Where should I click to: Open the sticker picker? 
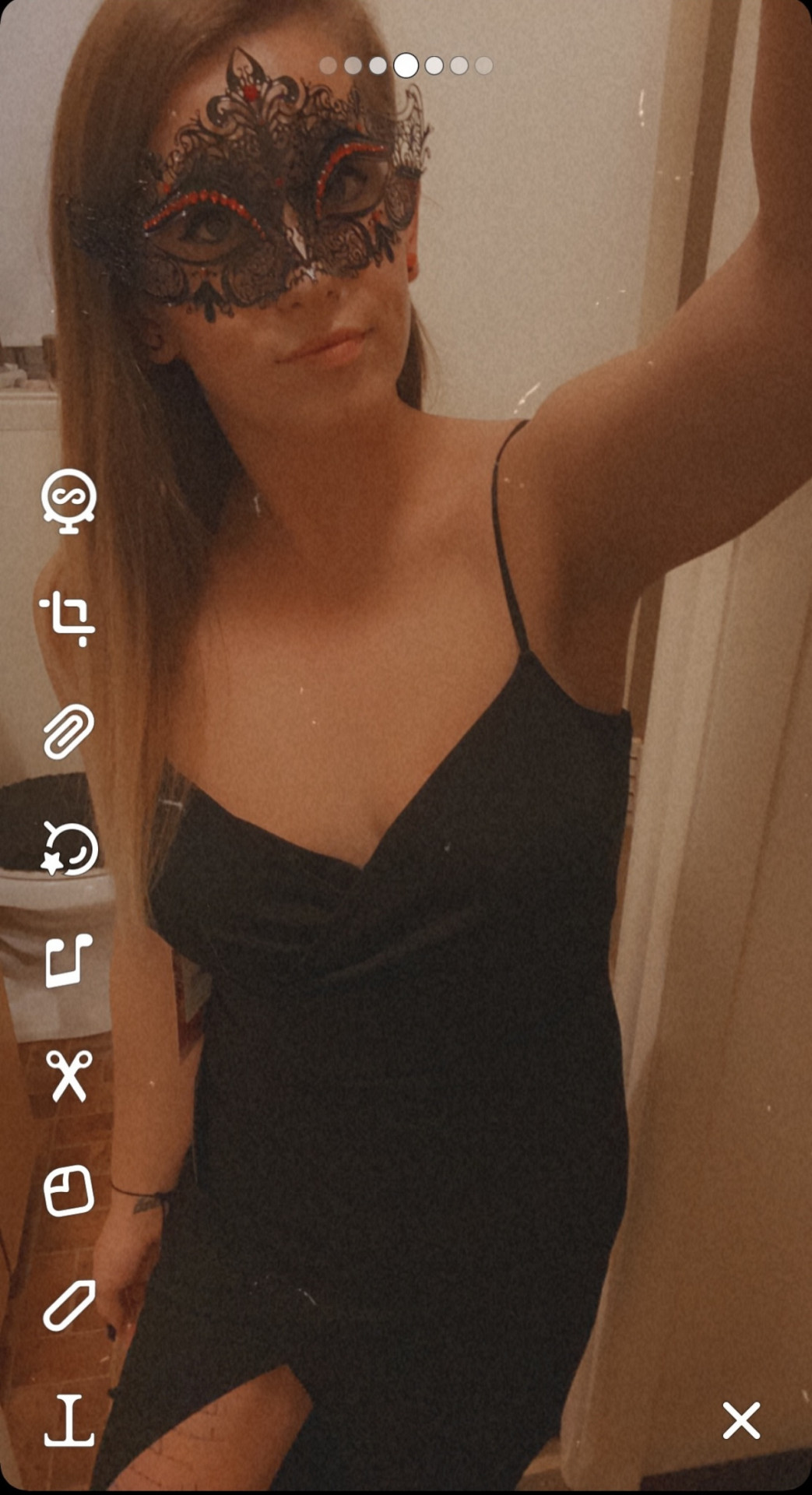[x=69, y=1190]
